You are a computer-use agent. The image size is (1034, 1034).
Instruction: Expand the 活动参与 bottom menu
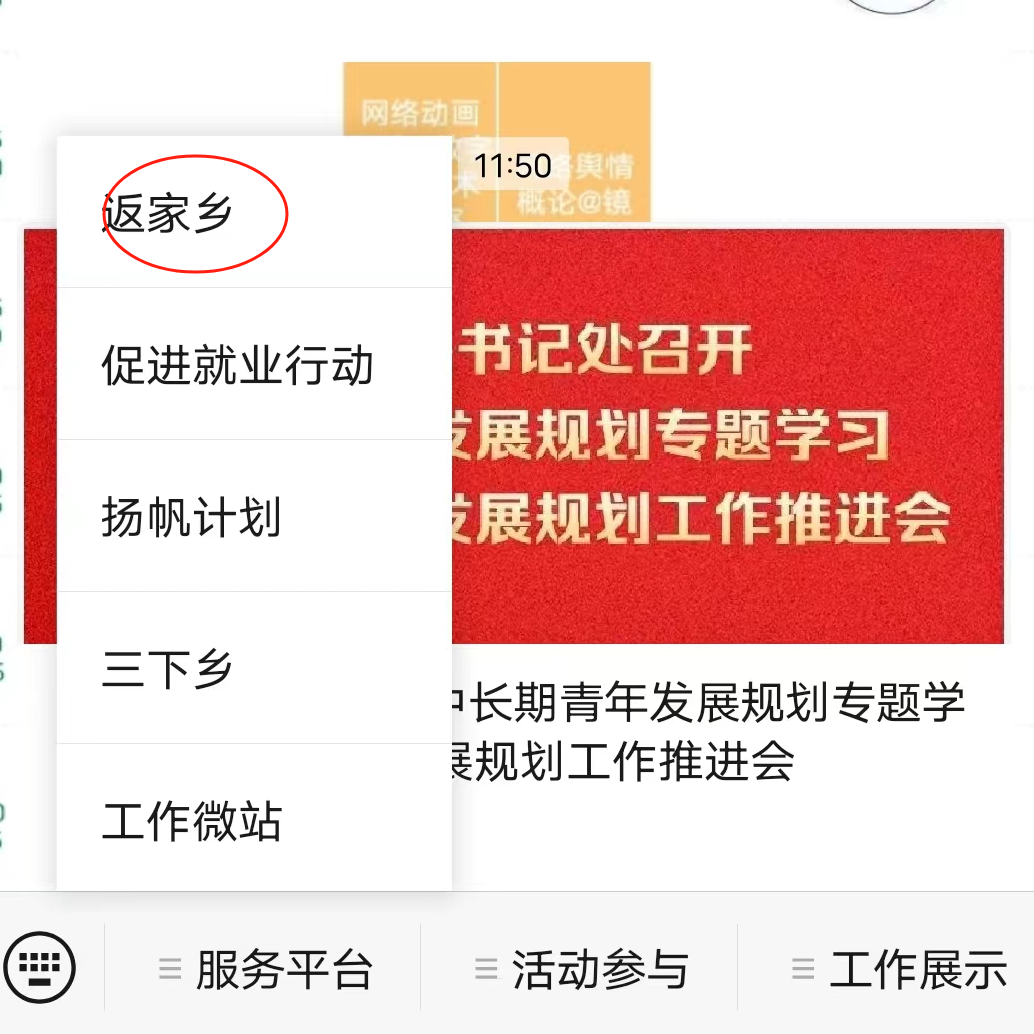pyautogui.click(x=581, y=969)
